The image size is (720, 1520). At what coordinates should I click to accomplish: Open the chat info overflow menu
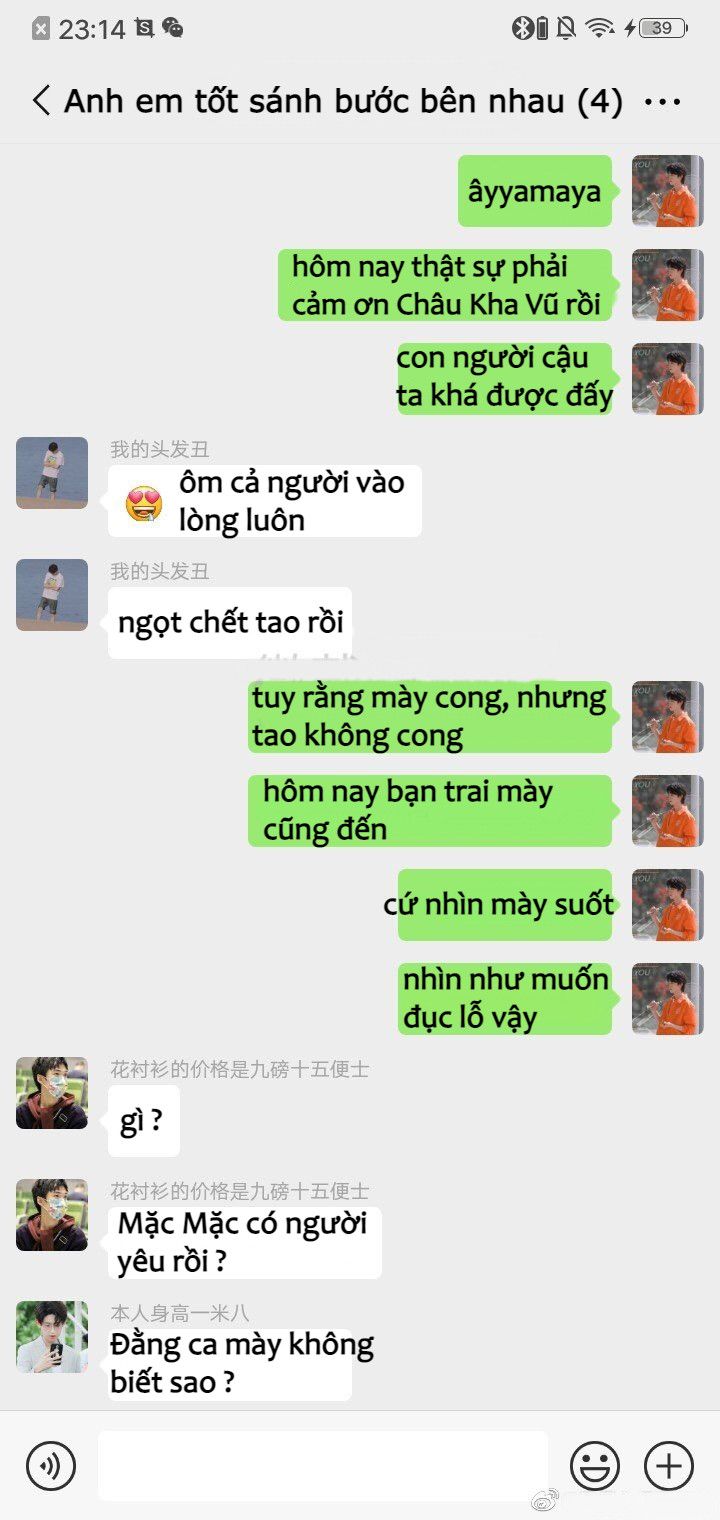click(x=663, y=101)
